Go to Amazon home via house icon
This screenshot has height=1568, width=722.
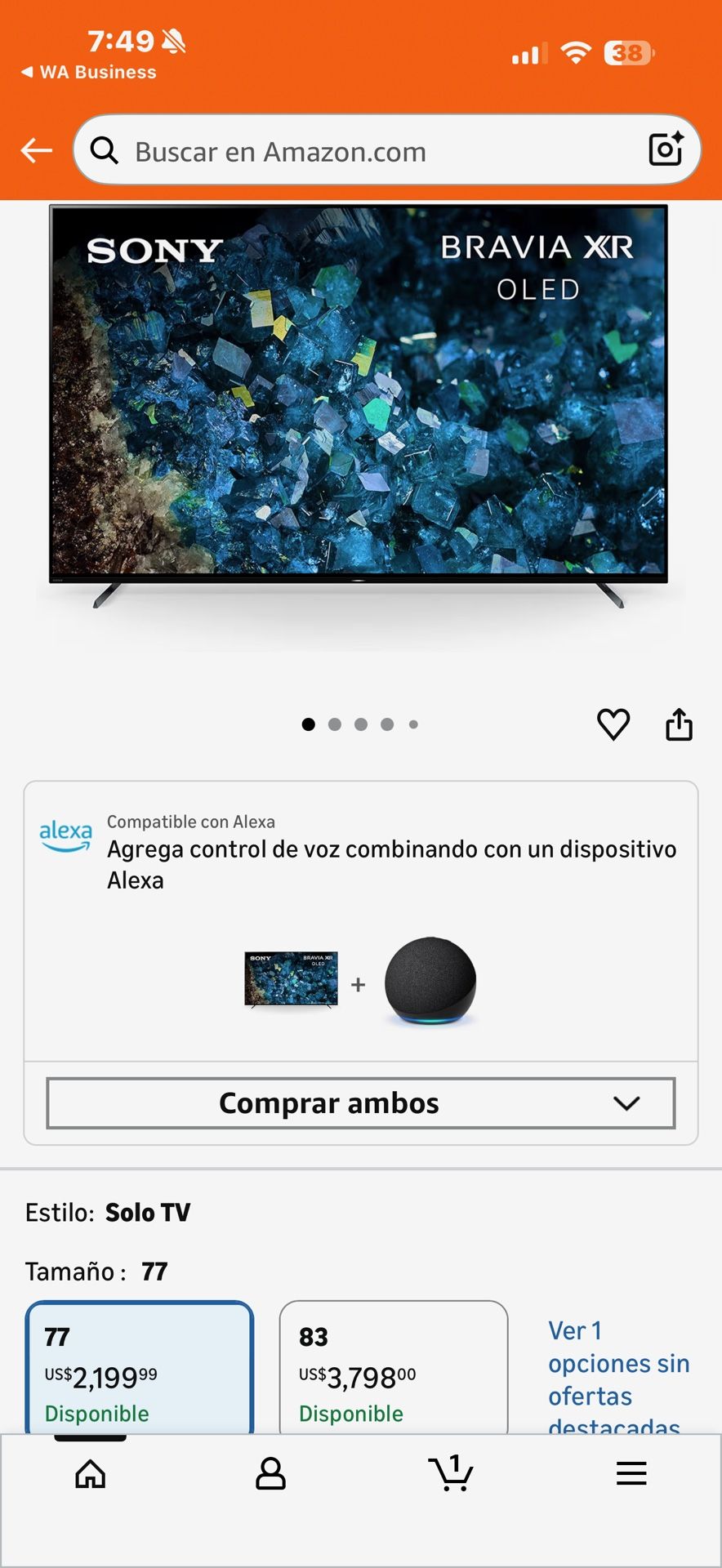(x=90, y=1474)
